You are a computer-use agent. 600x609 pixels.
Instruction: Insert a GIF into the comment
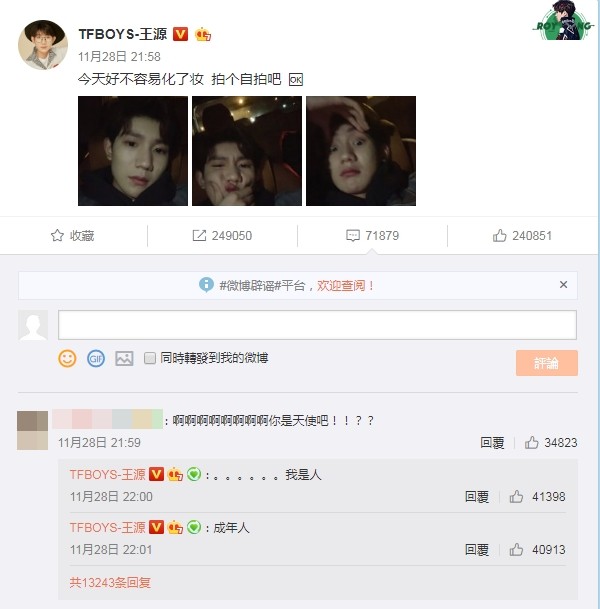[x=95, y=358]
